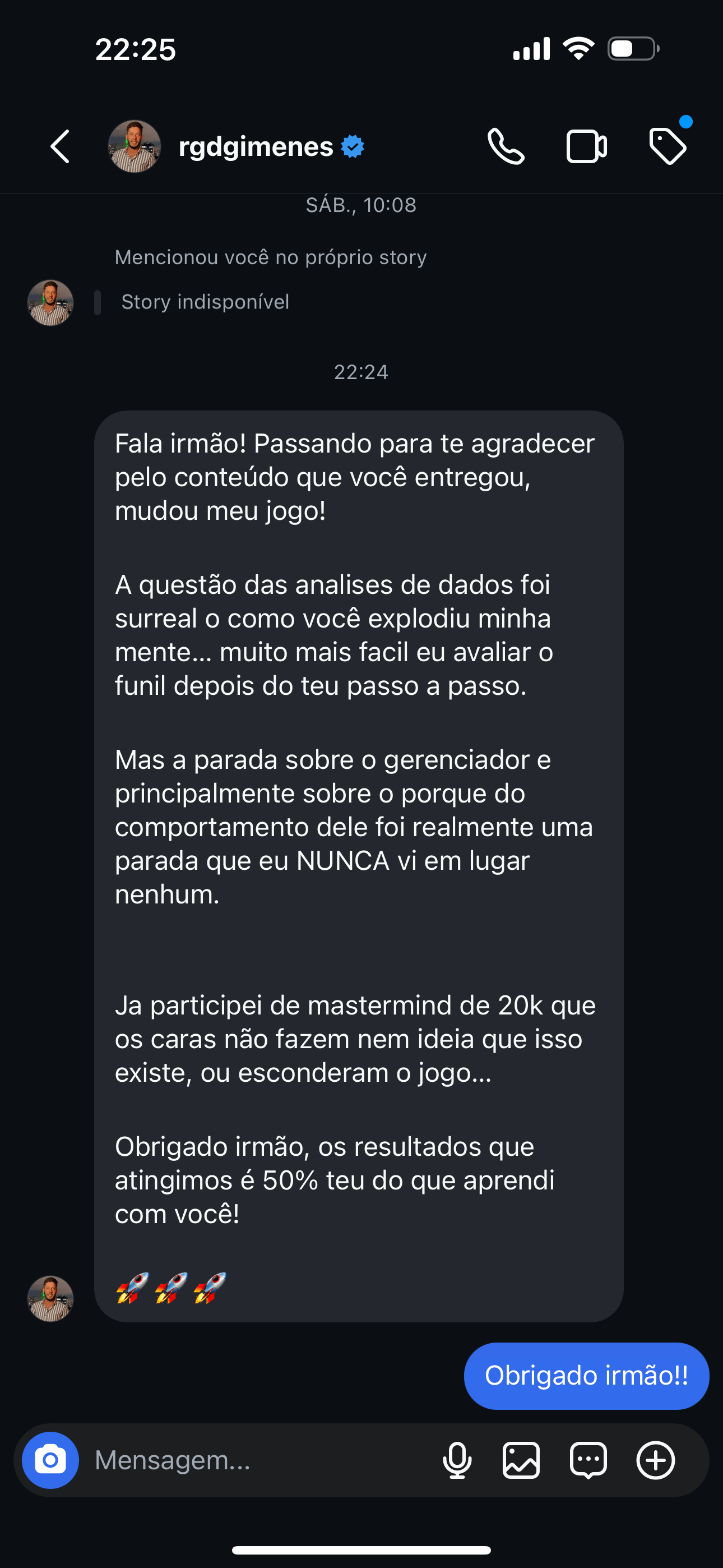Open the label tag icon
Image resolution: width=723 pixels, height=1568 pixels.
click(x=668, y=147)
